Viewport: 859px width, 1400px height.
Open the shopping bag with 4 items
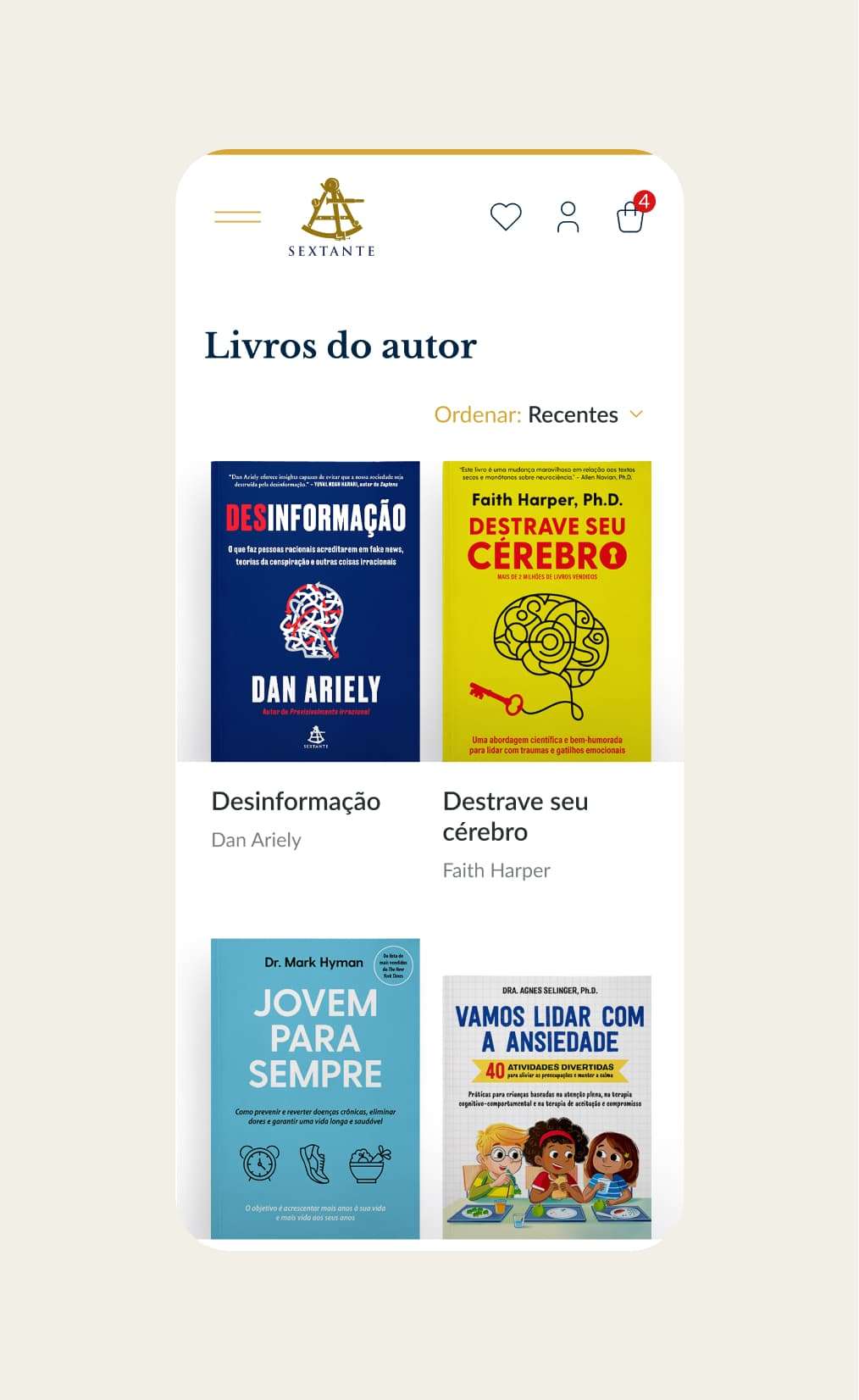tap(631, 217)
